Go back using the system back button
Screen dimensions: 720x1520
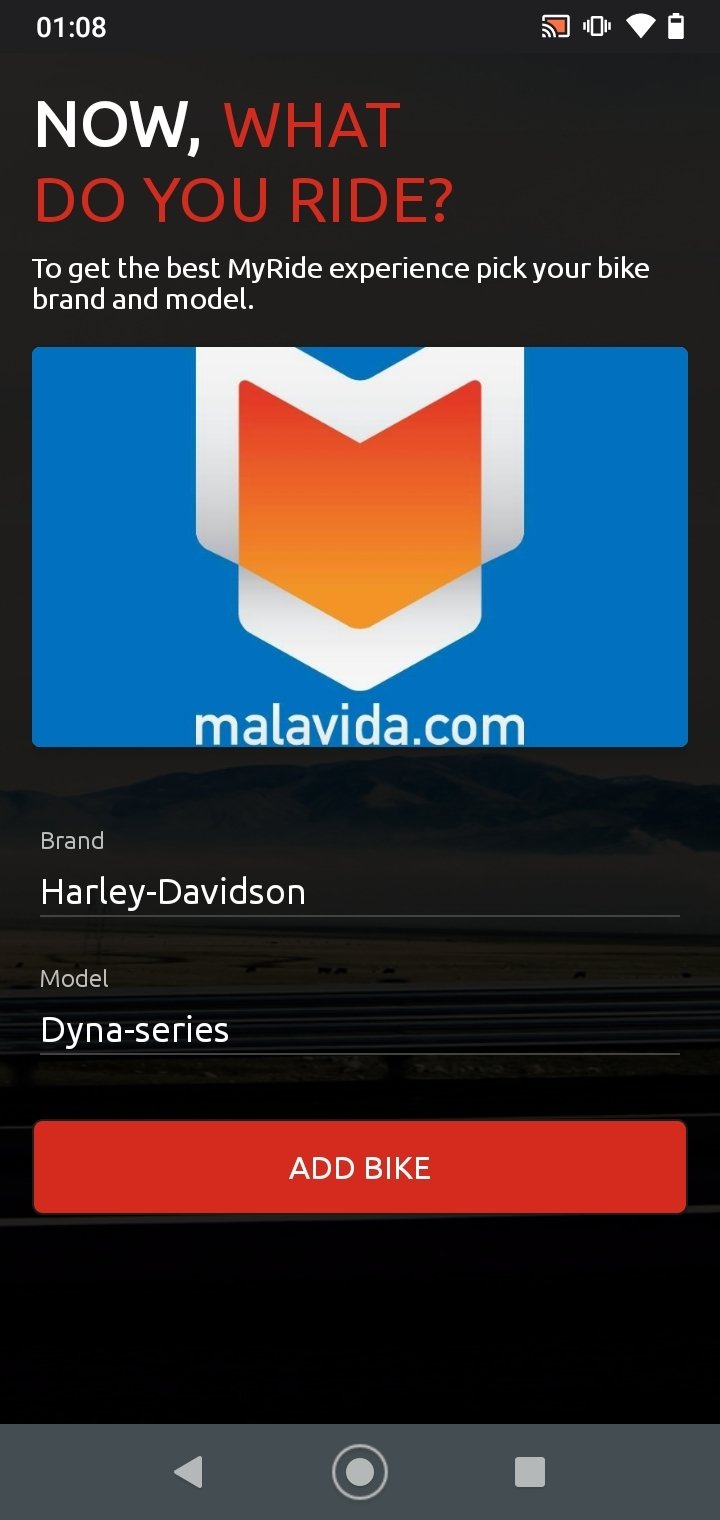click(188, 1471)
